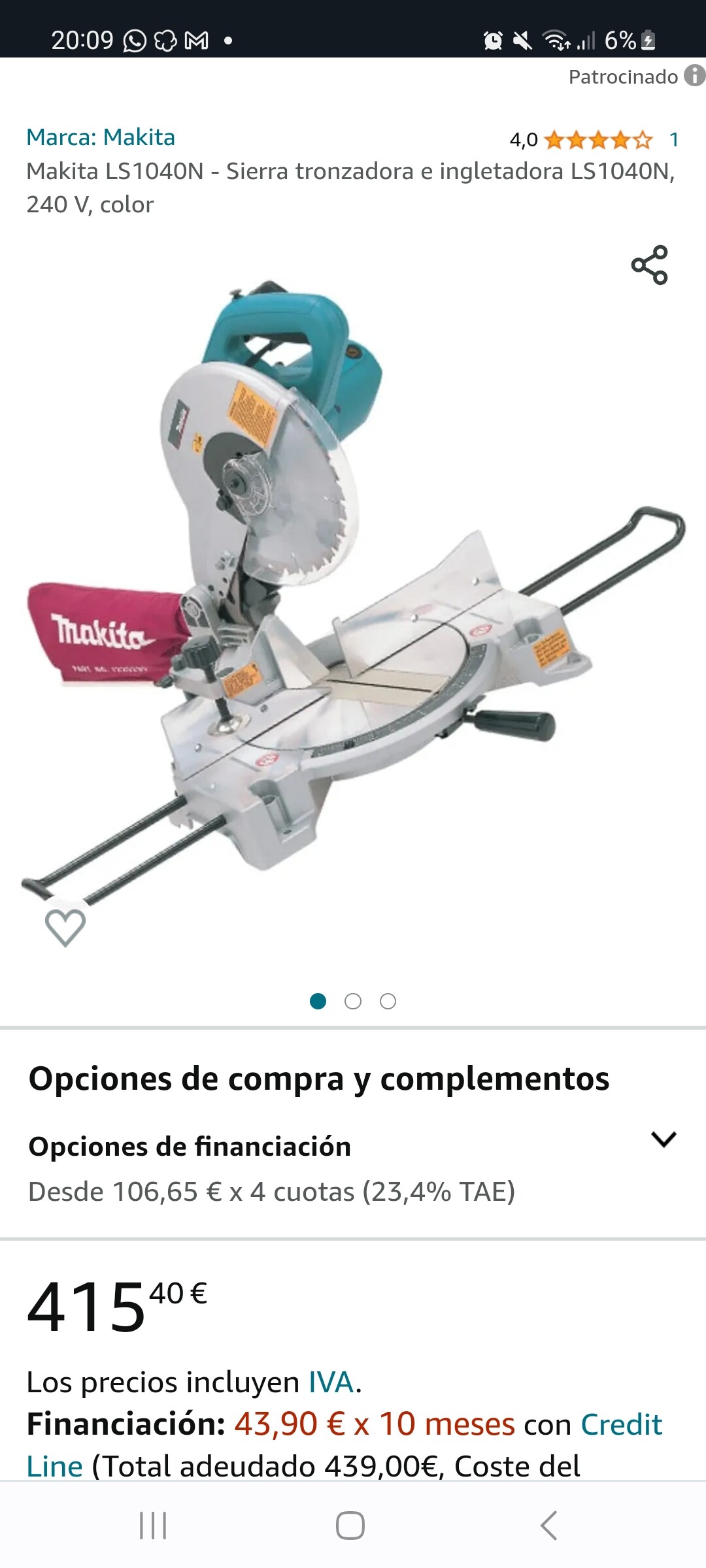Tap the Patrocinado info icon
The height and width of the screenshot is (1568, 706).
(694, 76)
